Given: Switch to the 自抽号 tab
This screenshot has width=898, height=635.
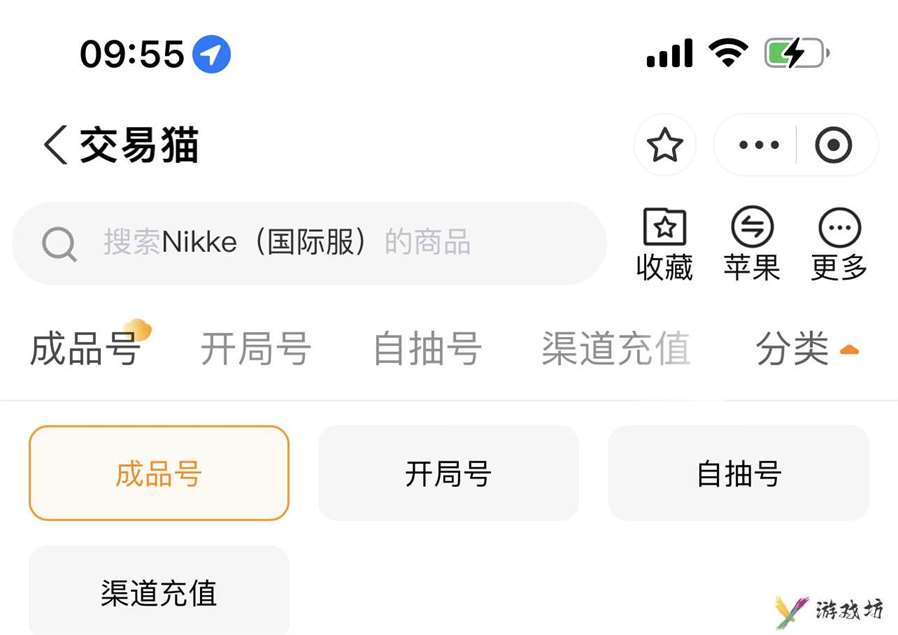Looking at the screenshot, I should [x=427, y=349].
